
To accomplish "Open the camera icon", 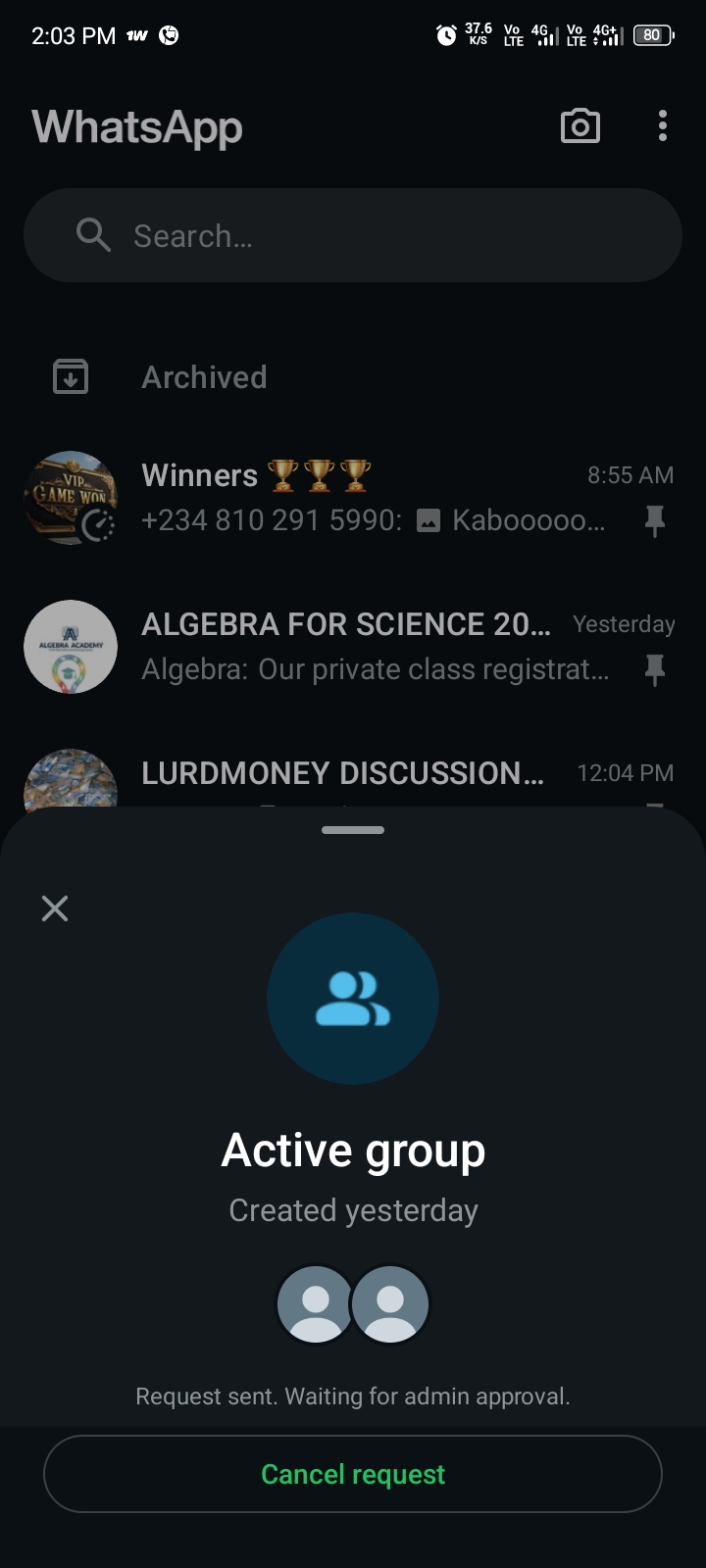I will tap(580, 126).
